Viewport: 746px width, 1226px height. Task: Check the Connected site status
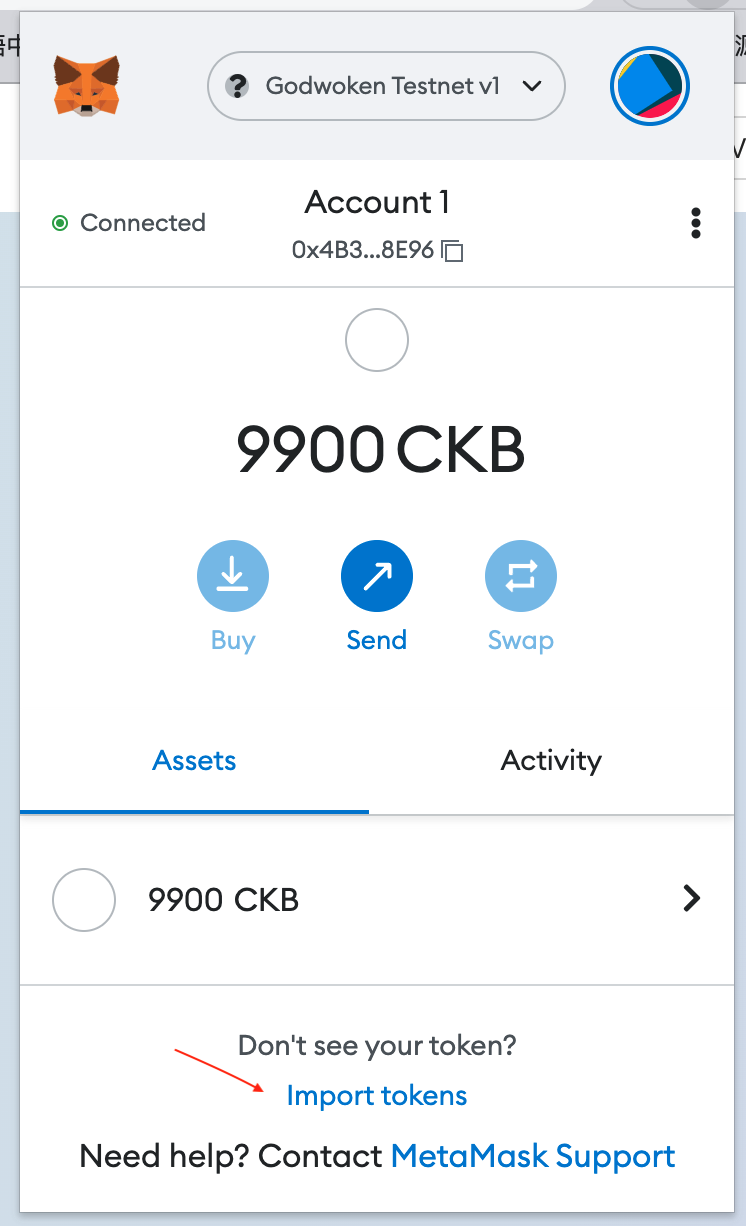pyautogui.click(x=129, y=223)
